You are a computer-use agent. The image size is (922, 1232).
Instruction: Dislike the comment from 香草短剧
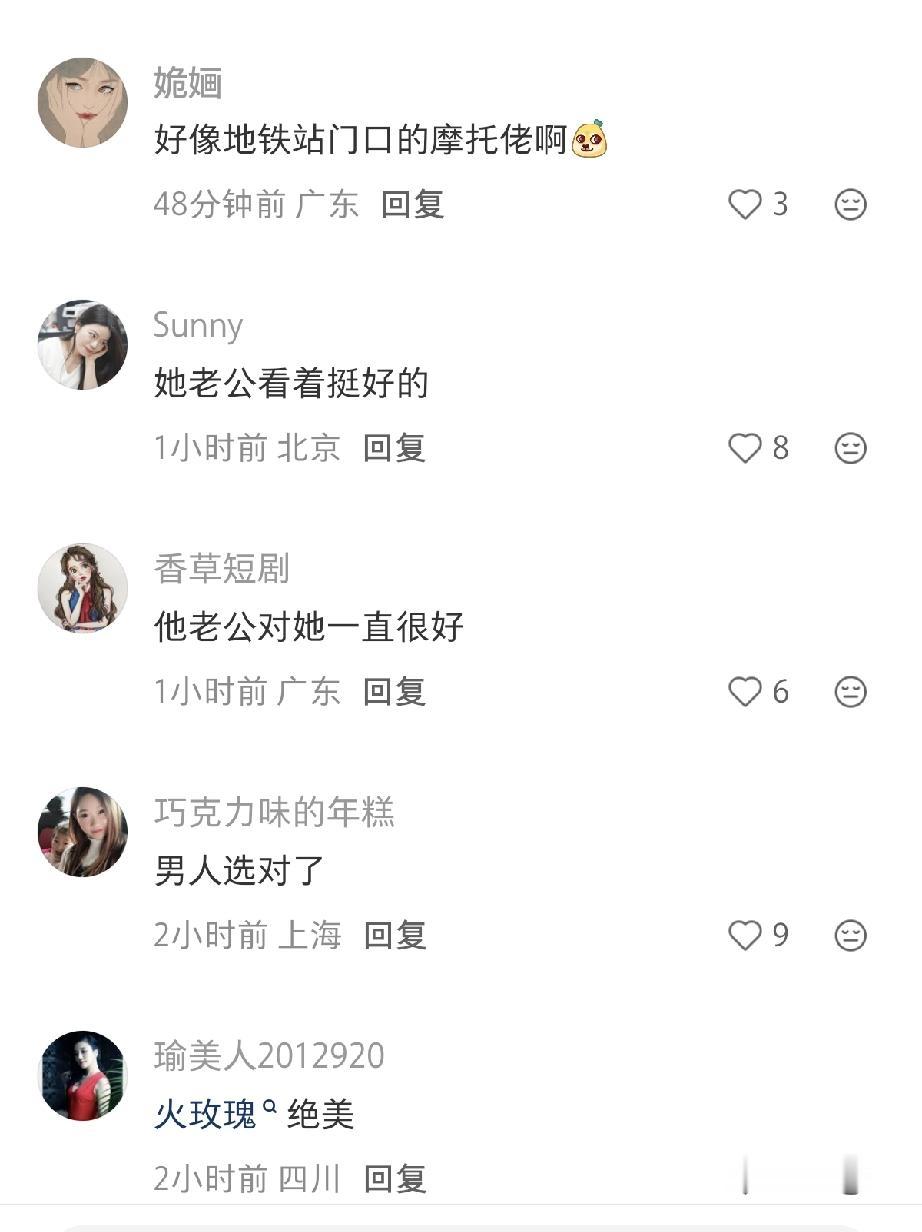[850, 692]
